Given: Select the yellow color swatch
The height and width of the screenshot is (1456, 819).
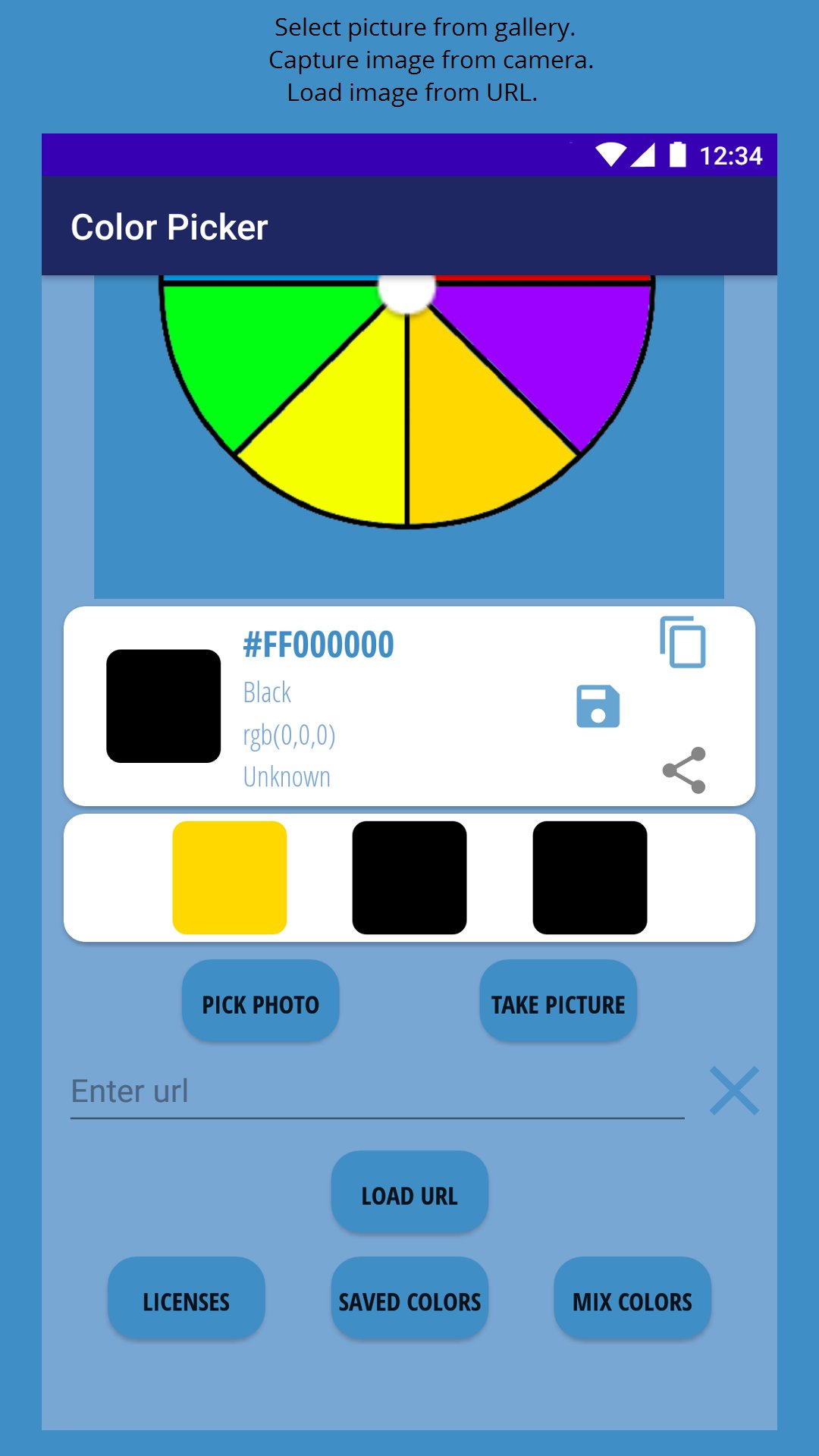Looking at the screenshot, I should (230, 877).
